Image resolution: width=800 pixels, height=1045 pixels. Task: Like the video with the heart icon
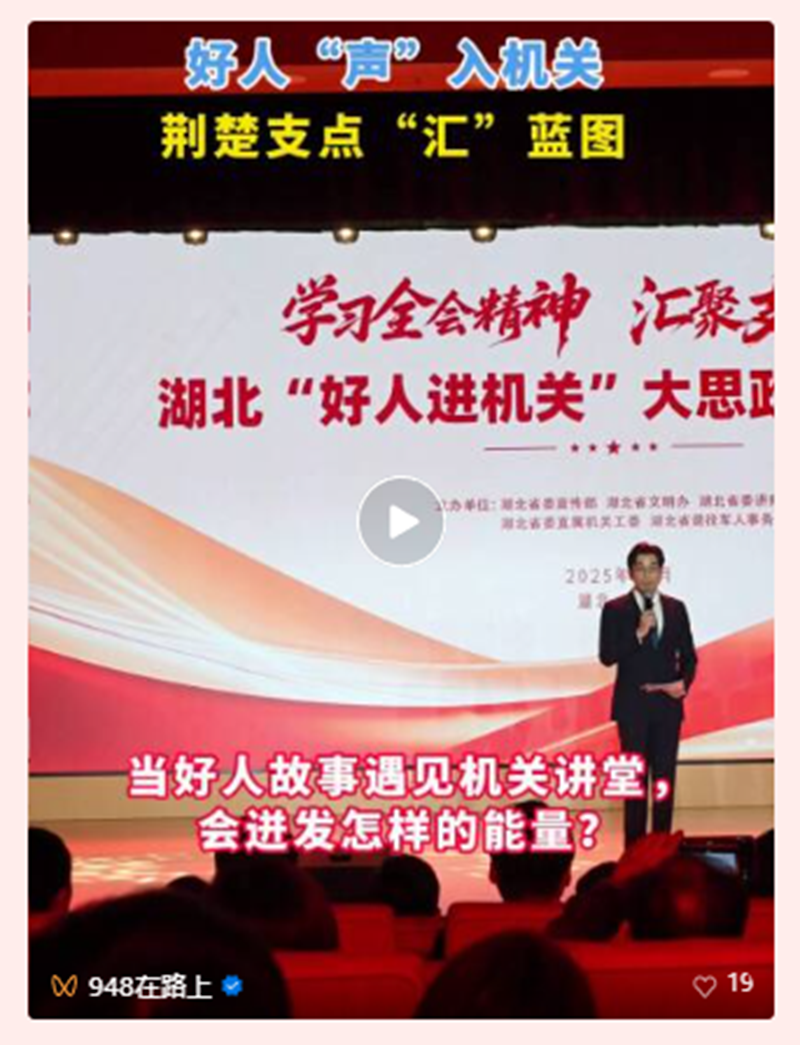click(x=705, y=985)
